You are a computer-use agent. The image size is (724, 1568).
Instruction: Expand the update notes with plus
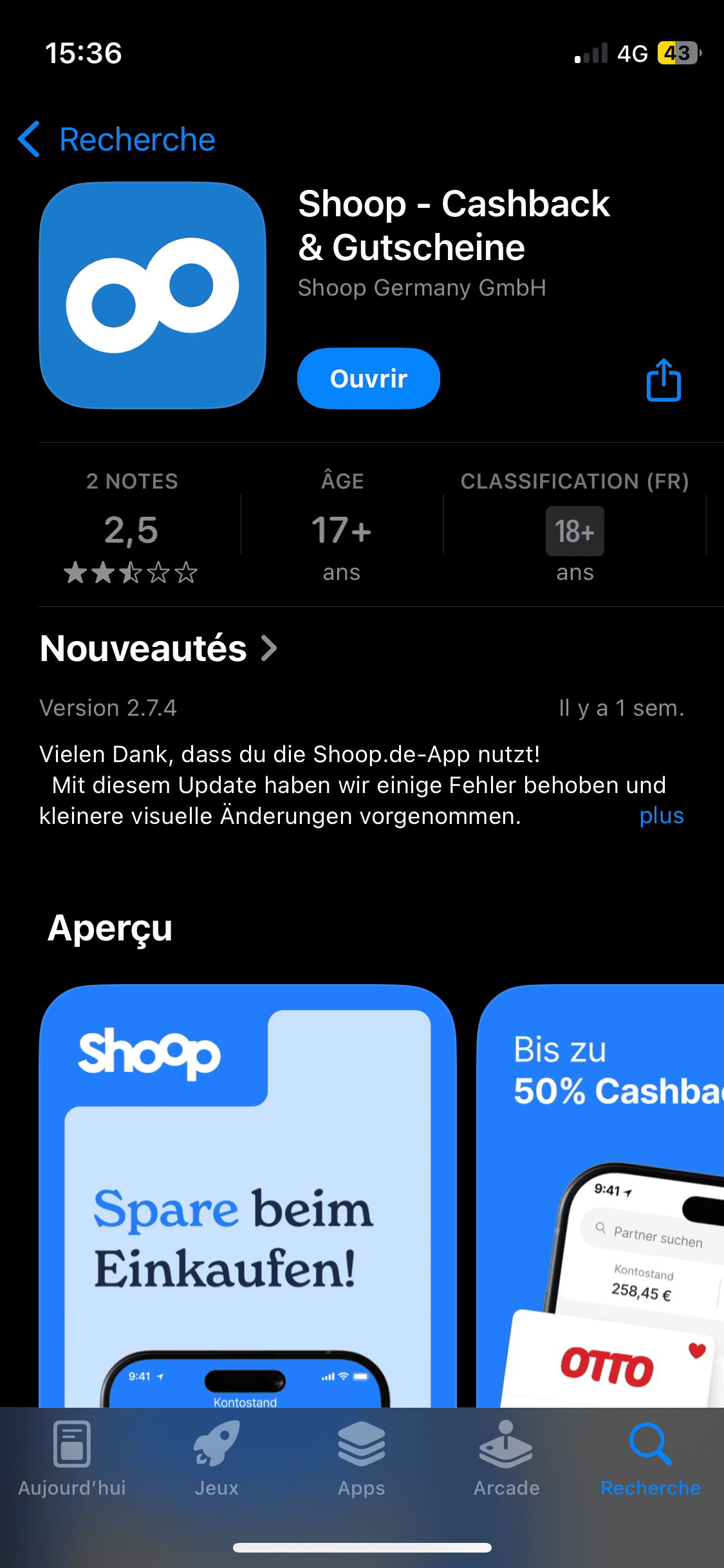[x=662, y=816]
